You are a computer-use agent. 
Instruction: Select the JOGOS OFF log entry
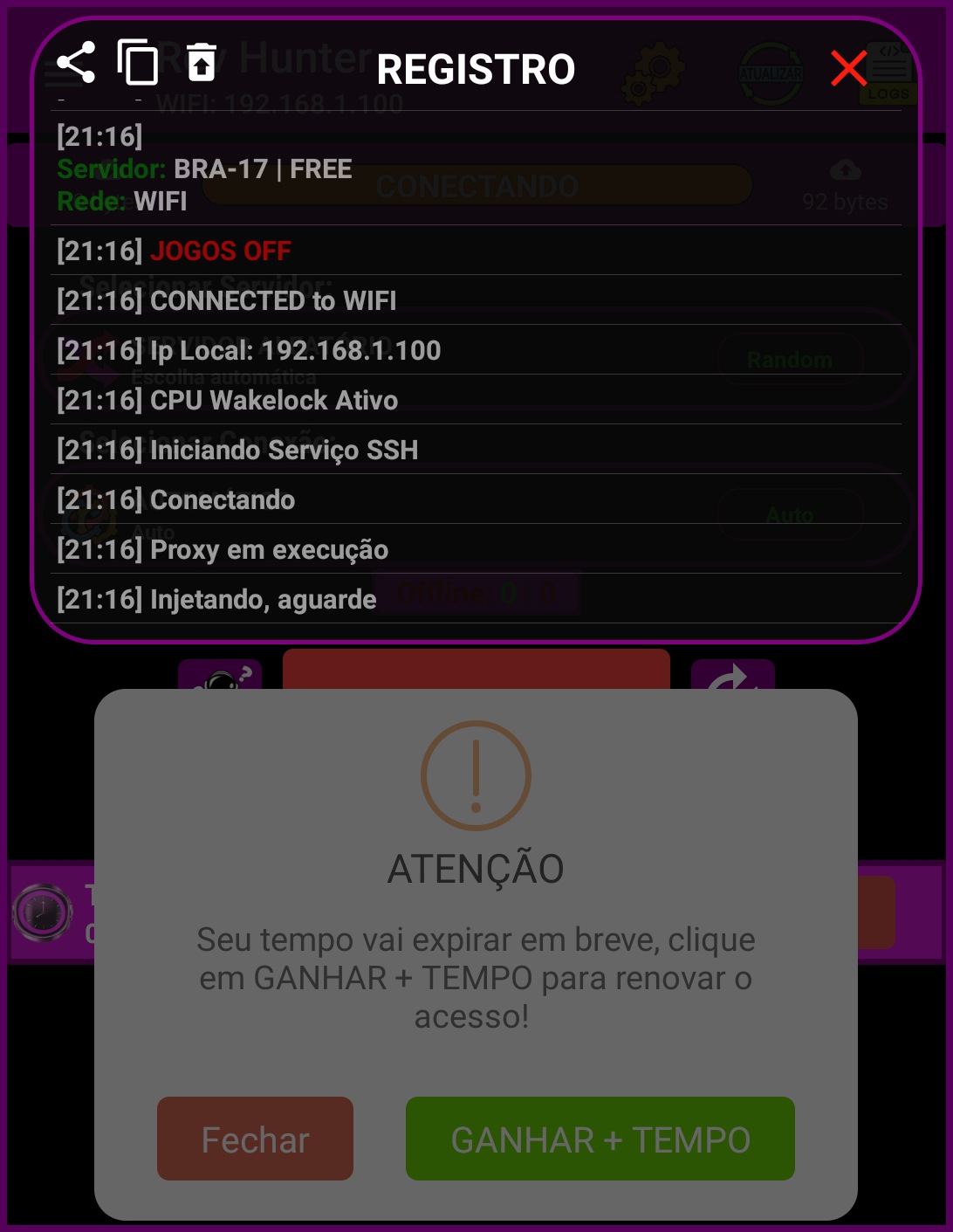(221, 251)
